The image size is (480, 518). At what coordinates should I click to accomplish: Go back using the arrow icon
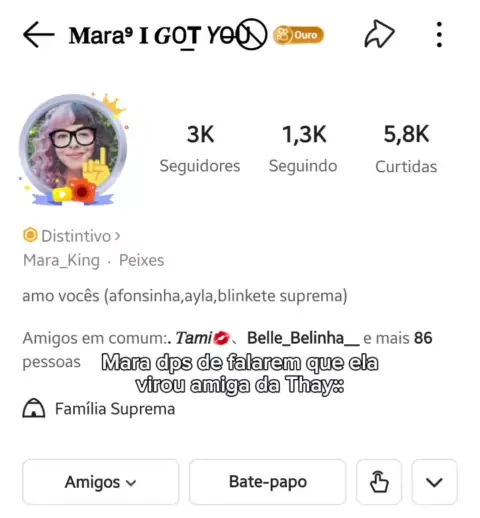point(39,35)
